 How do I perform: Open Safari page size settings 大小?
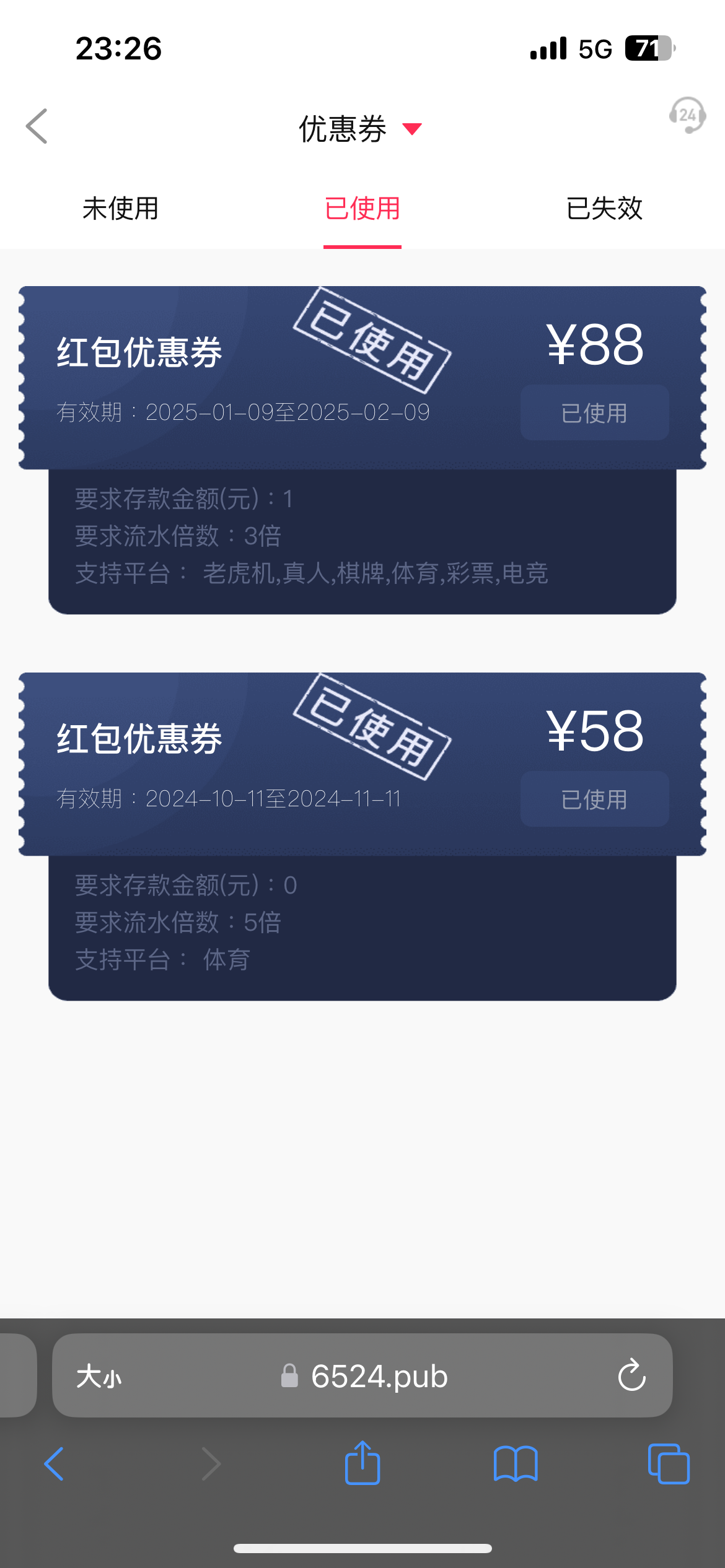[99, 1377]
